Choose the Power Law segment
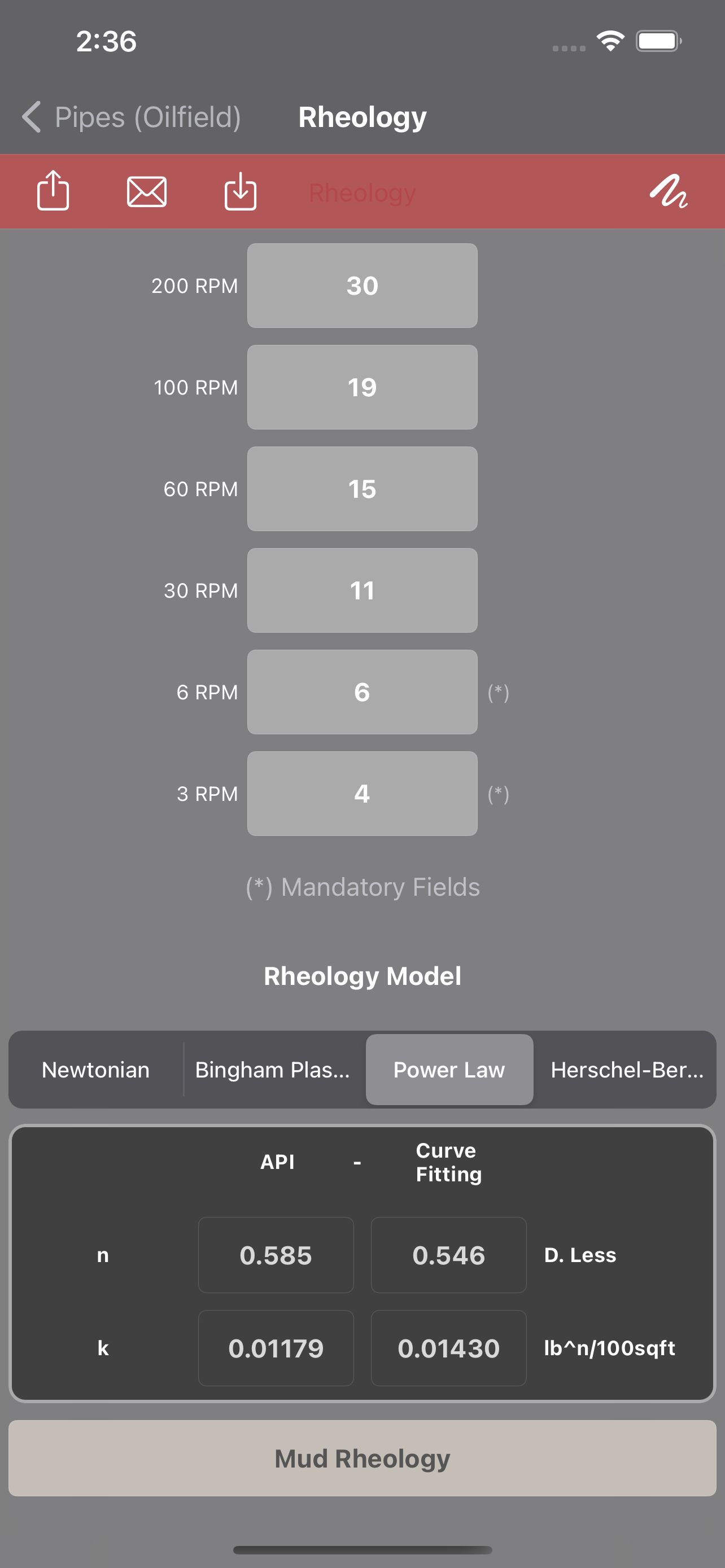The height and width of the screenshot is (1568, 725). click(449, 1070)
